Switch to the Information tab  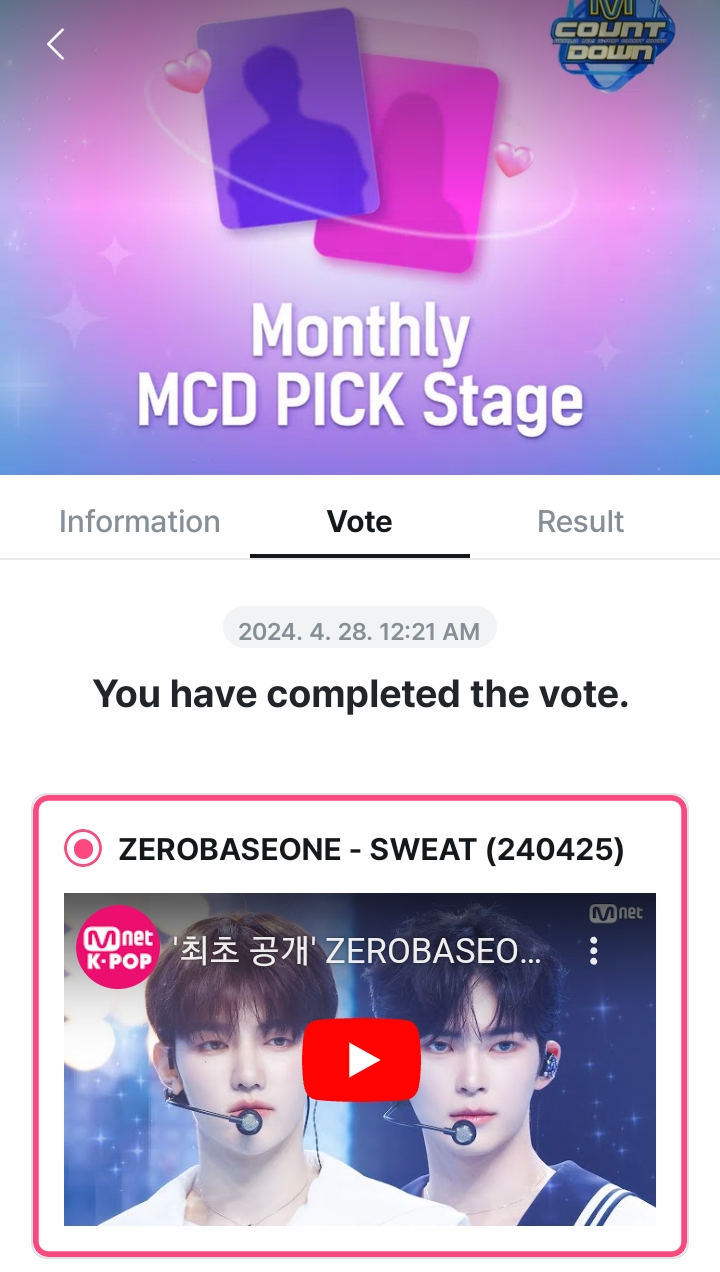139,521
